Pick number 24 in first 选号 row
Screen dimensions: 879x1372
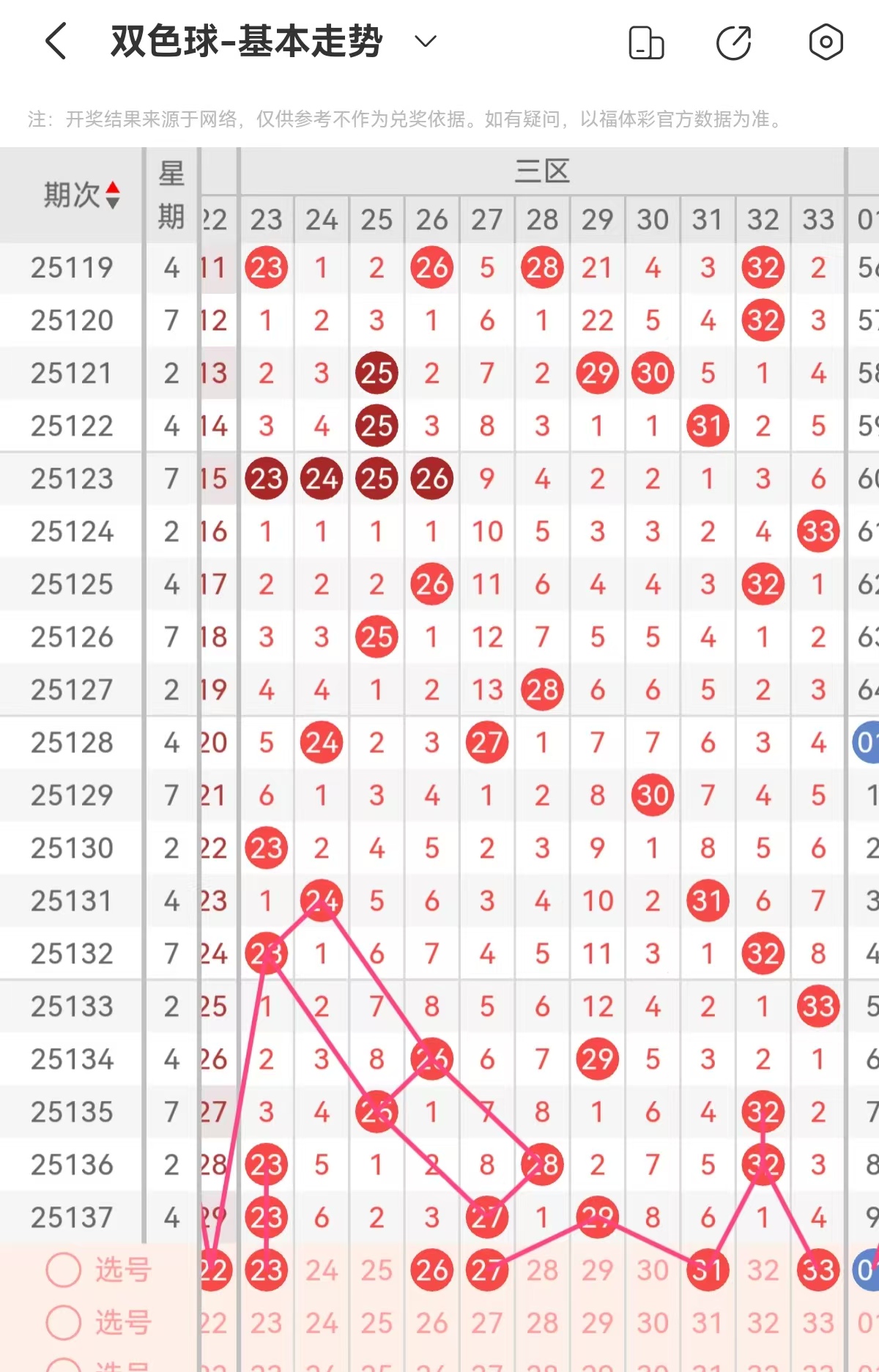(x=322, y=1270)
